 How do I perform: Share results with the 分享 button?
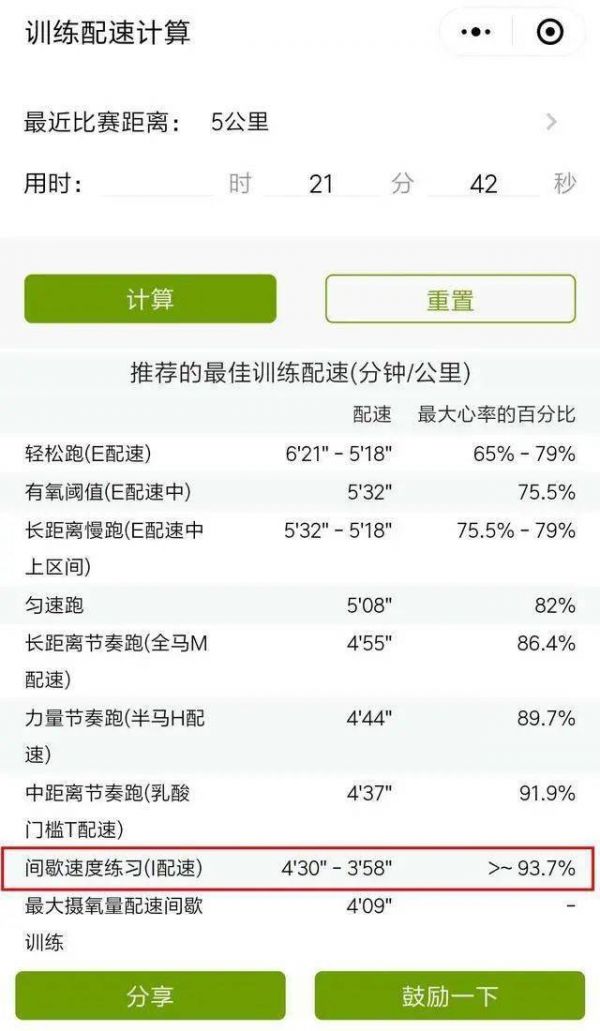point(150,995)
